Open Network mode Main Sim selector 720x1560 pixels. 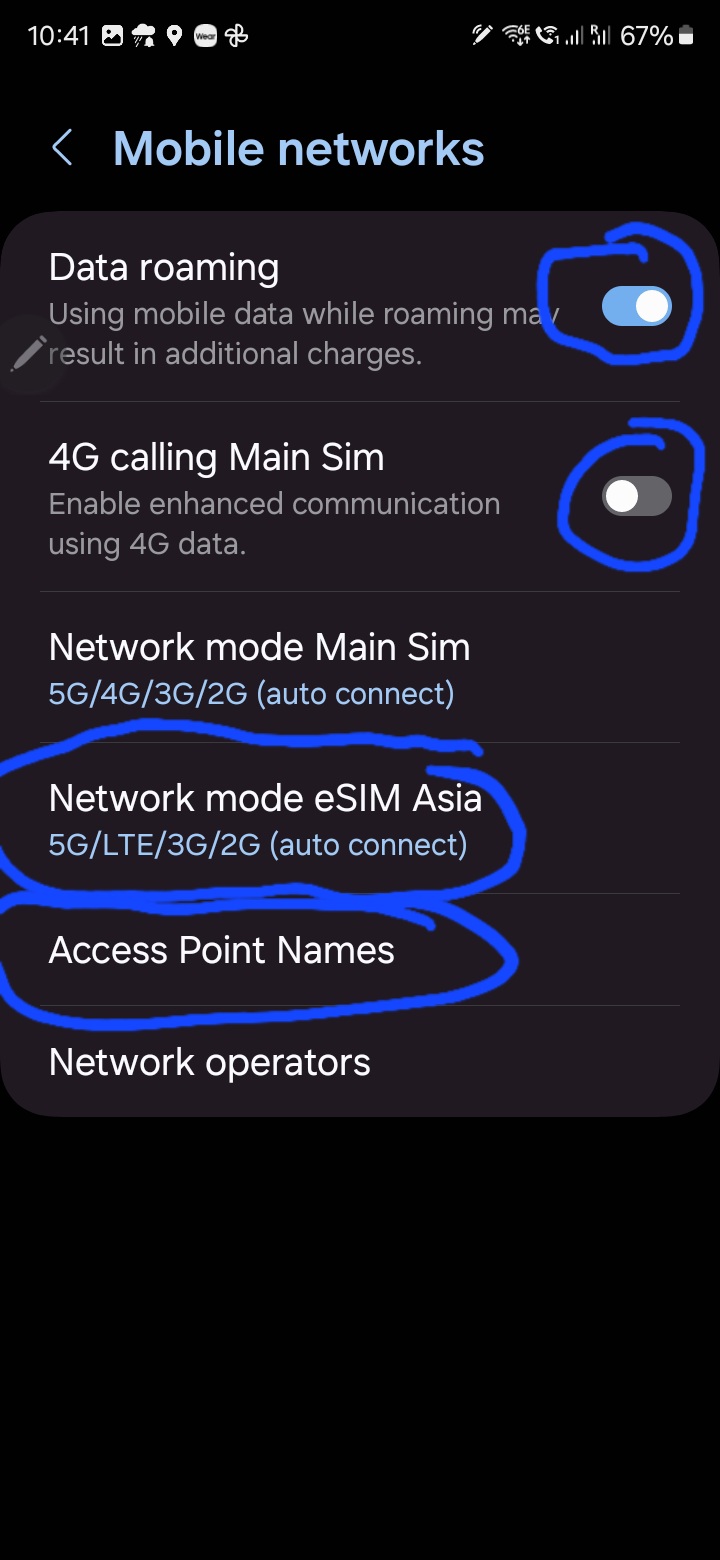tap(260, 665)
